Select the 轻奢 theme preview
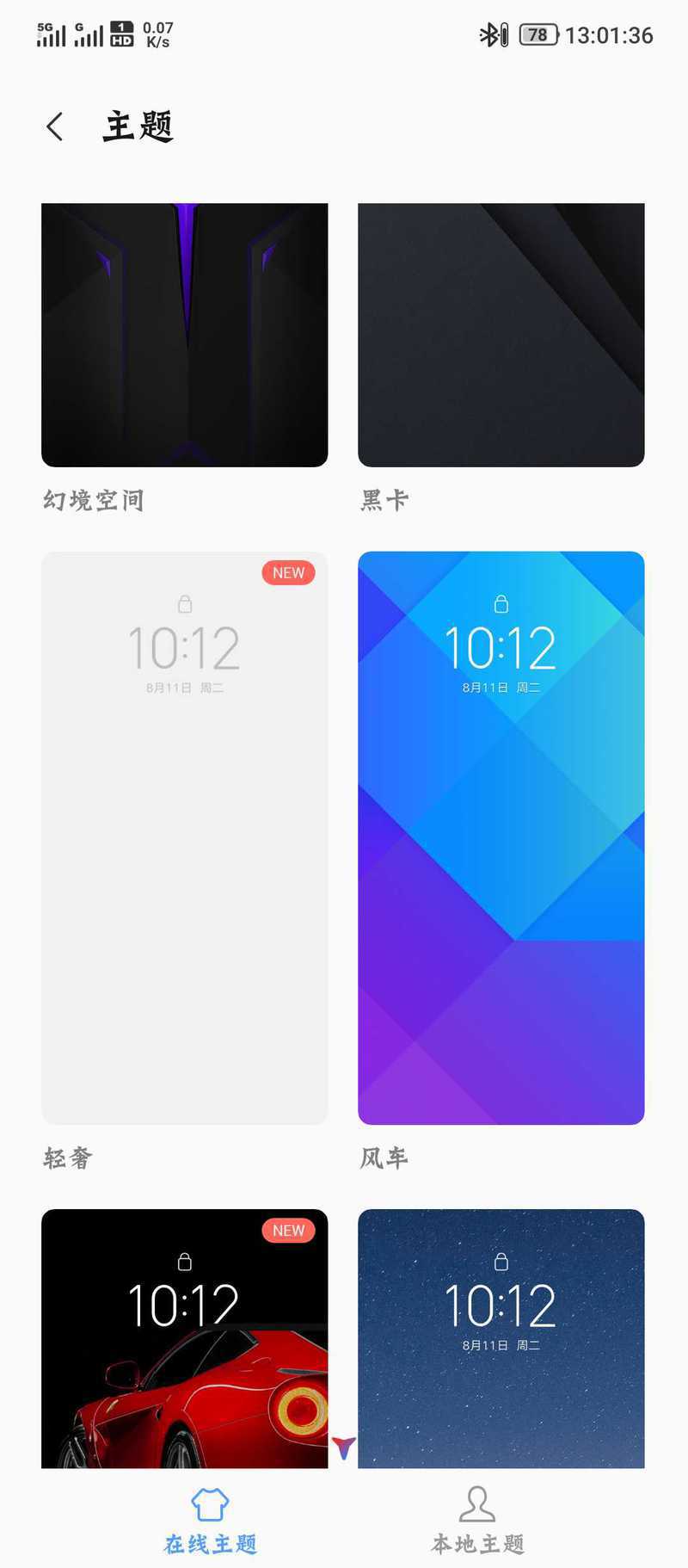Image resolution: width=688 pixels, height=1568 pixels. pos(185,837)
